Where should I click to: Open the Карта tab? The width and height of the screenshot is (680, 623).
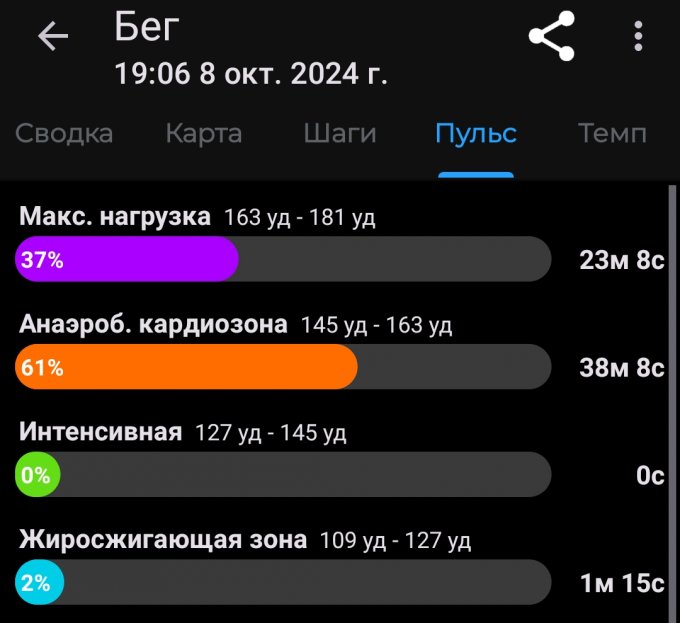coord(204,134)
